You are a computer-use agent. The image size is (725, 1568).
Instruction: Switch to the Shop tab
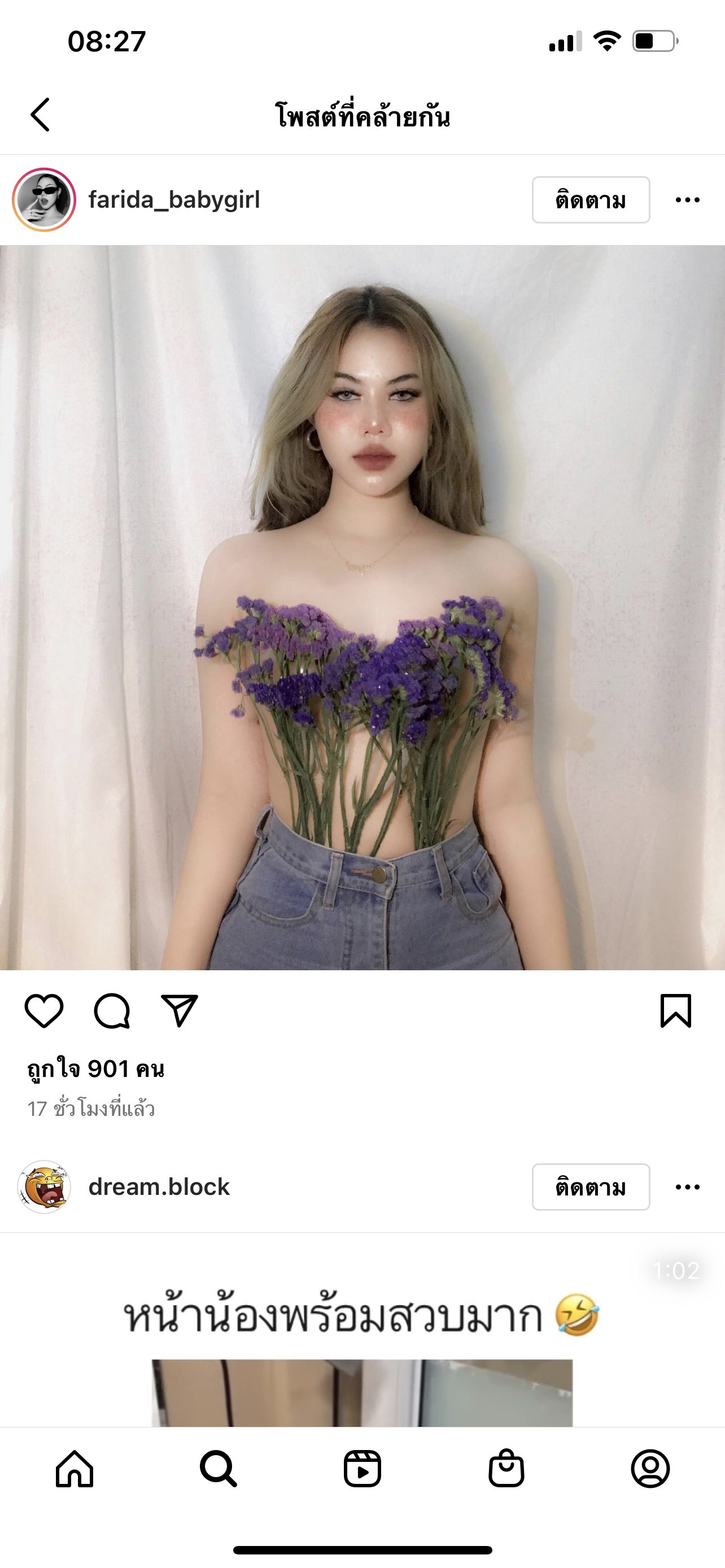[x=506, y=1469]
